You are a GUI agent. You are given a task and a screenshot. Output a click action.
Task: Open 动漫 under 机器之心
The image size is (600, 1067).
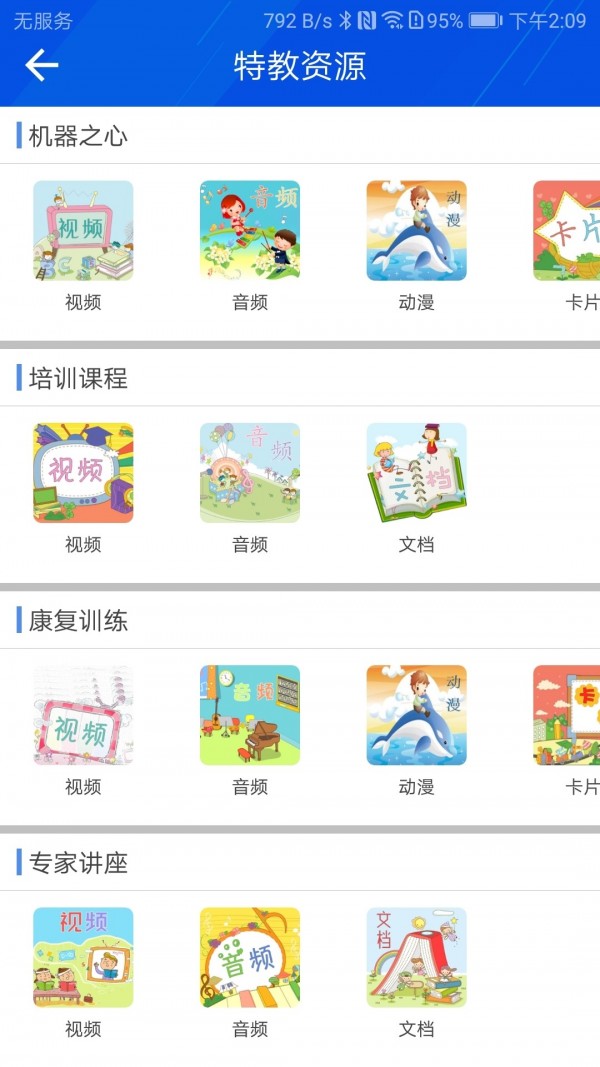pos(416,231)
